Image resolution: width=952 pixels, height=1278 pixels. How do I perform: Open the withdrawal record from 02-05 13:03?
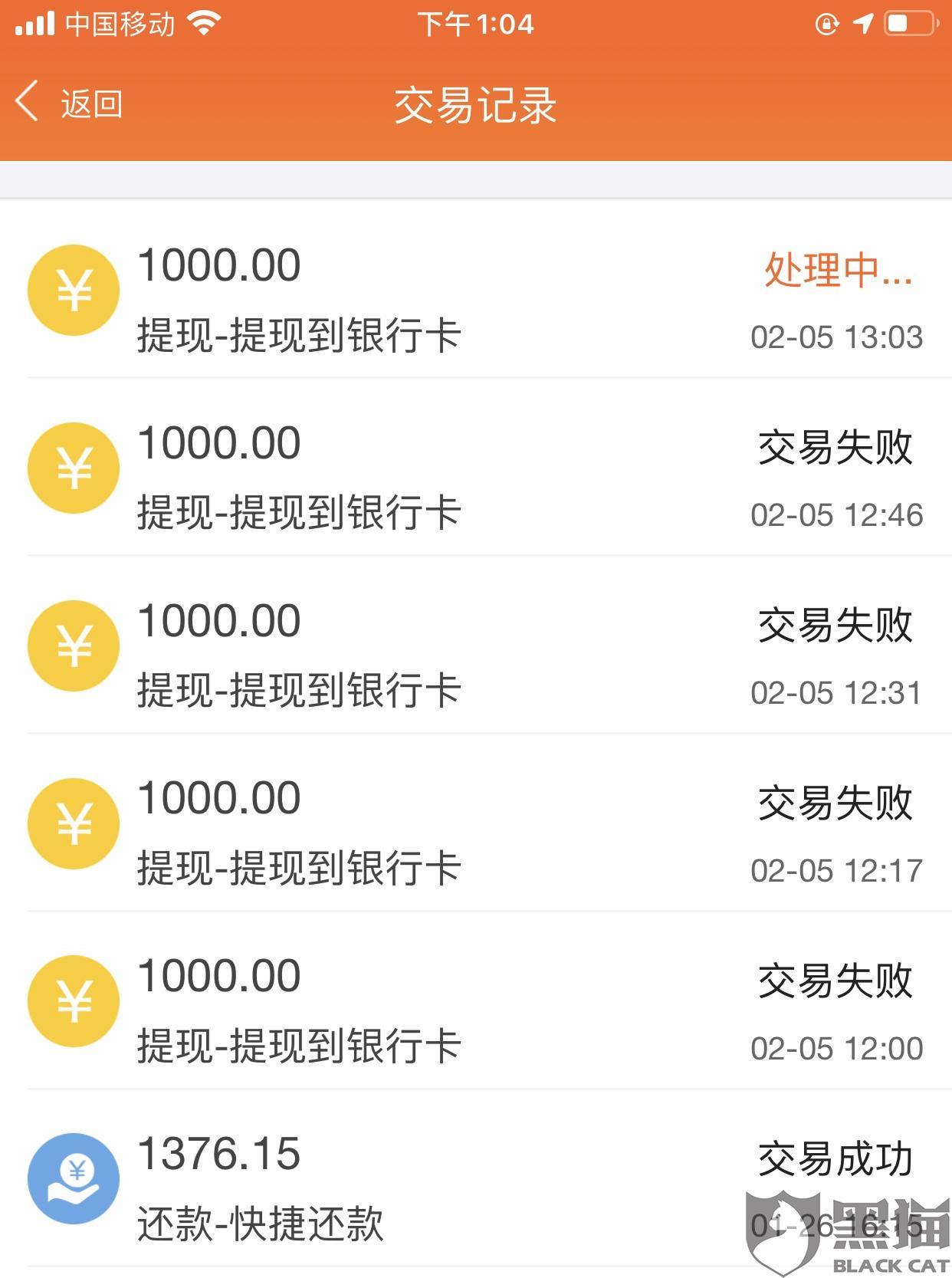pyautogui.click(x=475, y=299)
